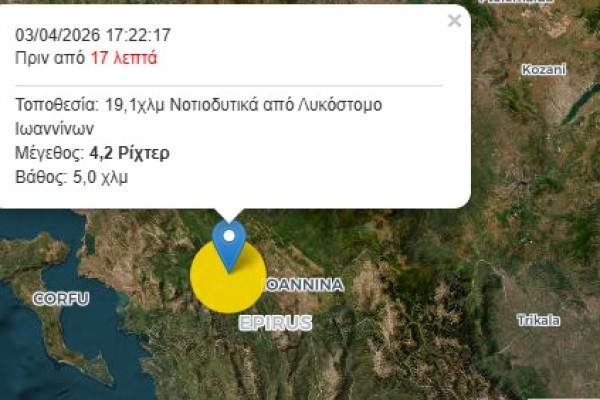Image resolution: width=600 pixels, height=400 pixels.
Task: Tap the blue earthquake location marker
Action: (x=229, y=242)
